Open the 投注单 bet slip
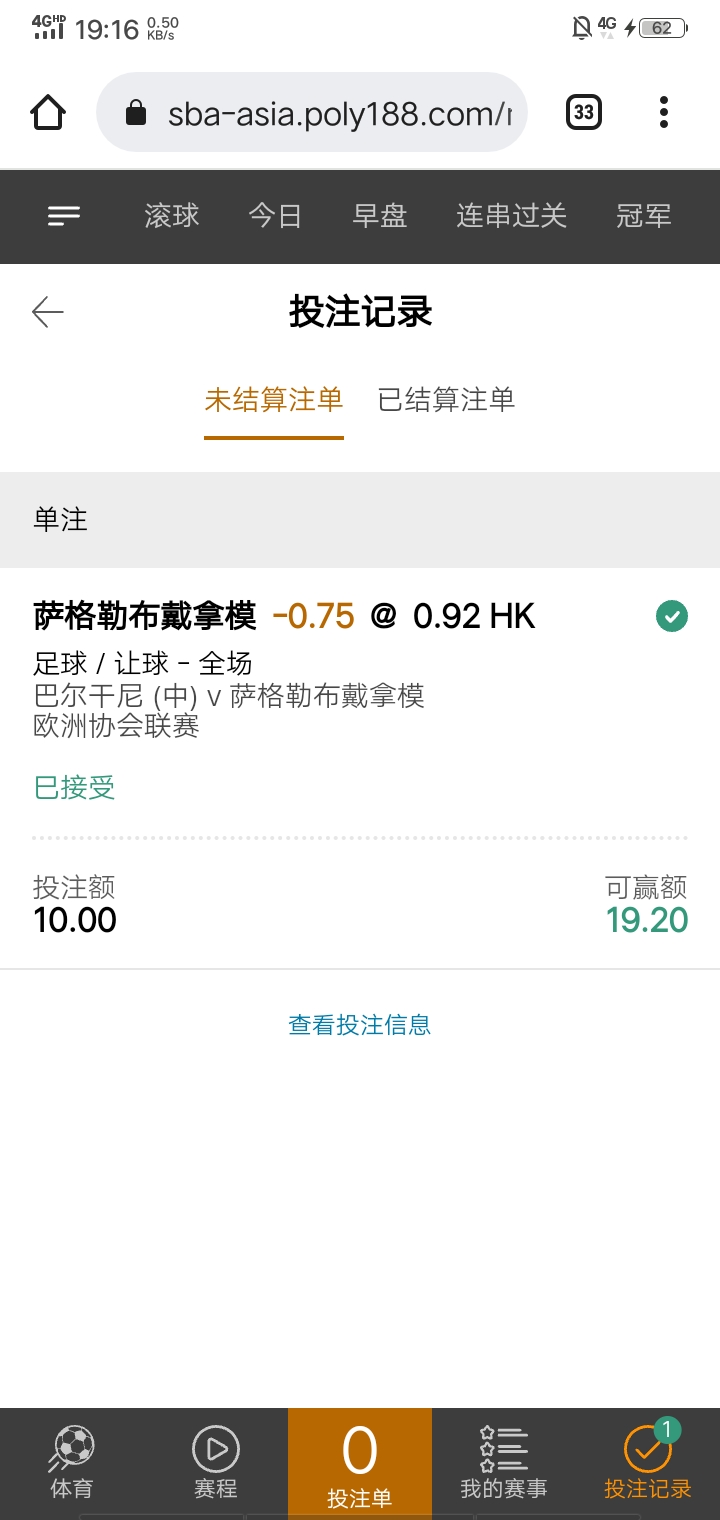 click(360, 1463)
